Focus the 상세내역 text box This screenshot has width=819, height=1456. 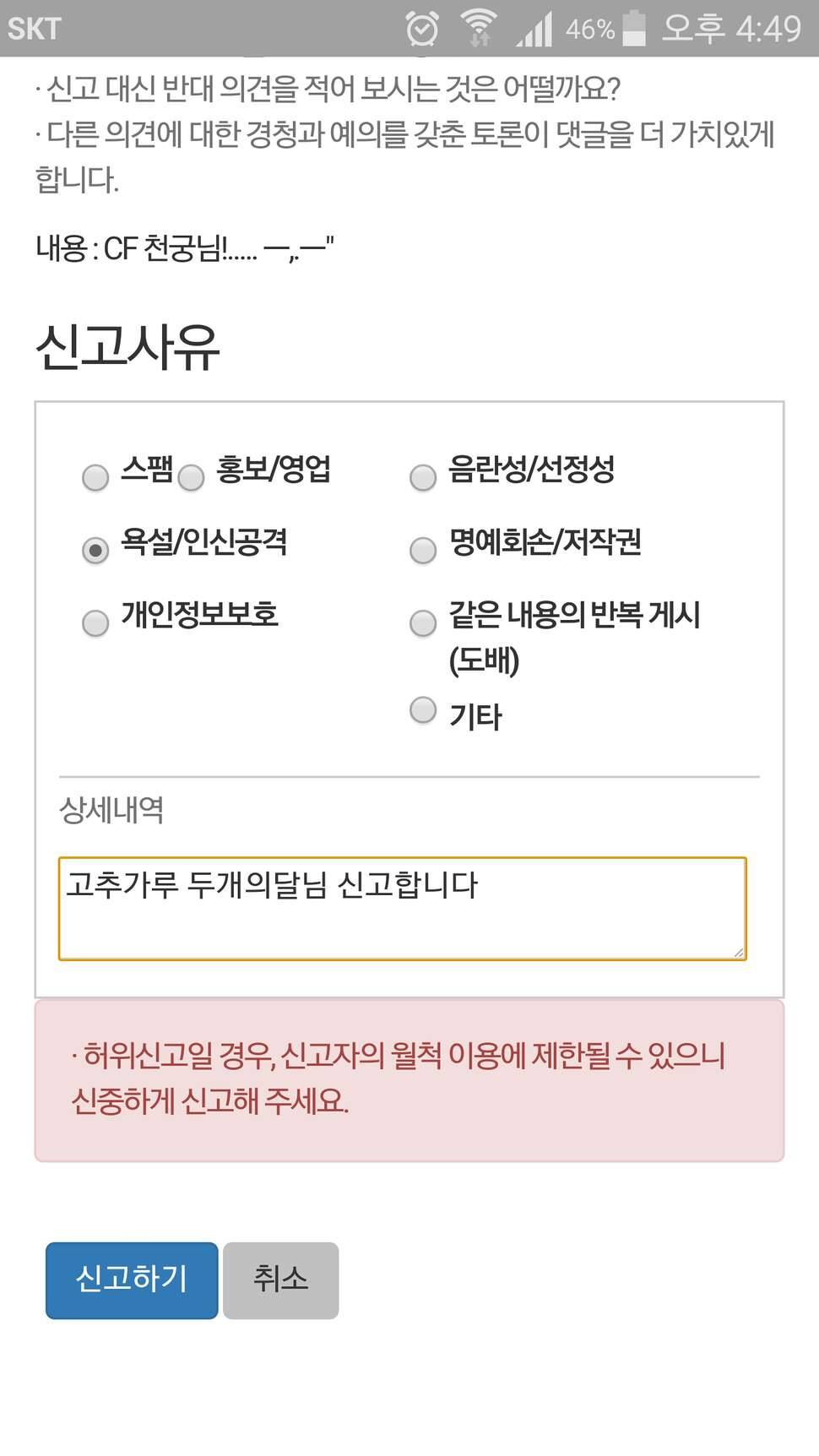pyautogui.click(x=403, y=909)
